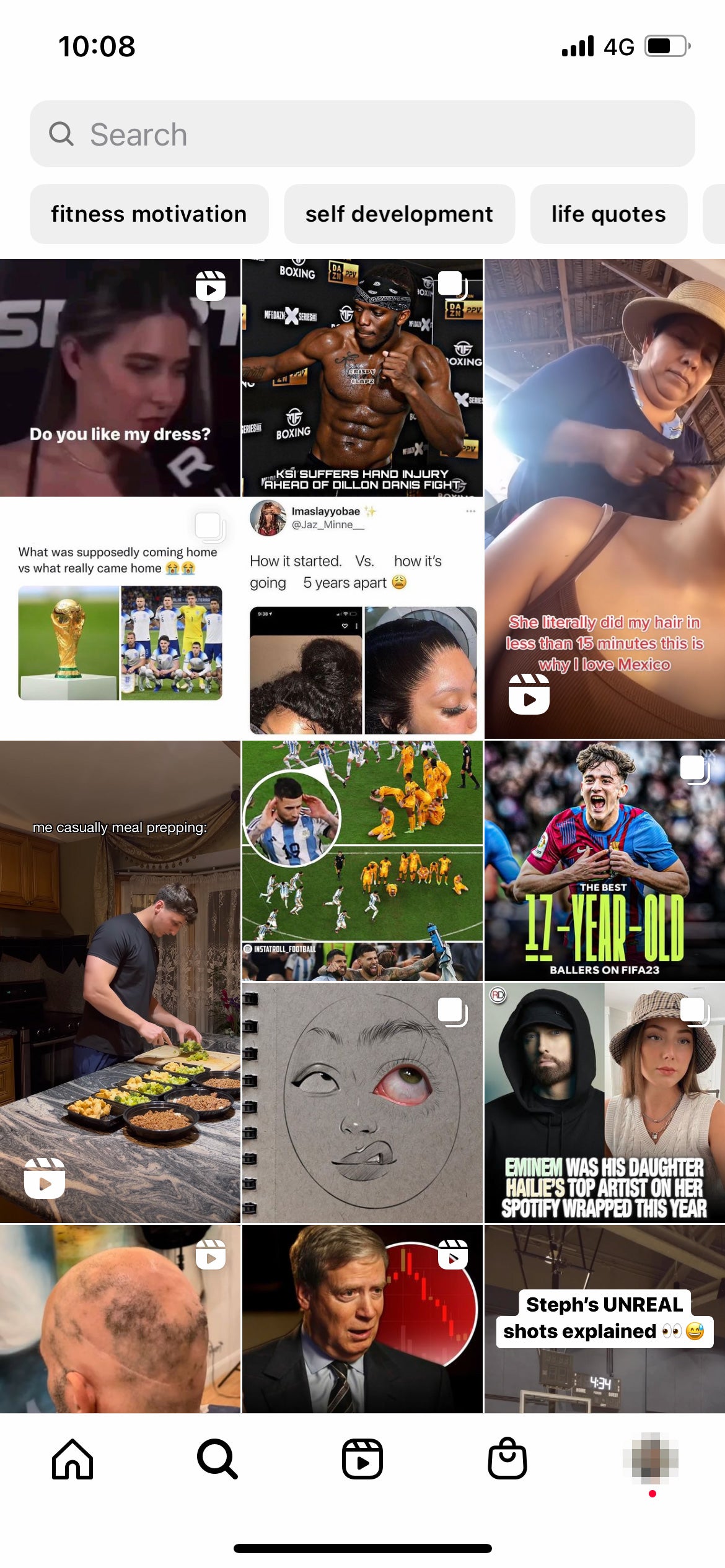Viewport: 725px width, 1568px height.
Task: Select the fitness motivation chip
Action: [x=149, y=214]
